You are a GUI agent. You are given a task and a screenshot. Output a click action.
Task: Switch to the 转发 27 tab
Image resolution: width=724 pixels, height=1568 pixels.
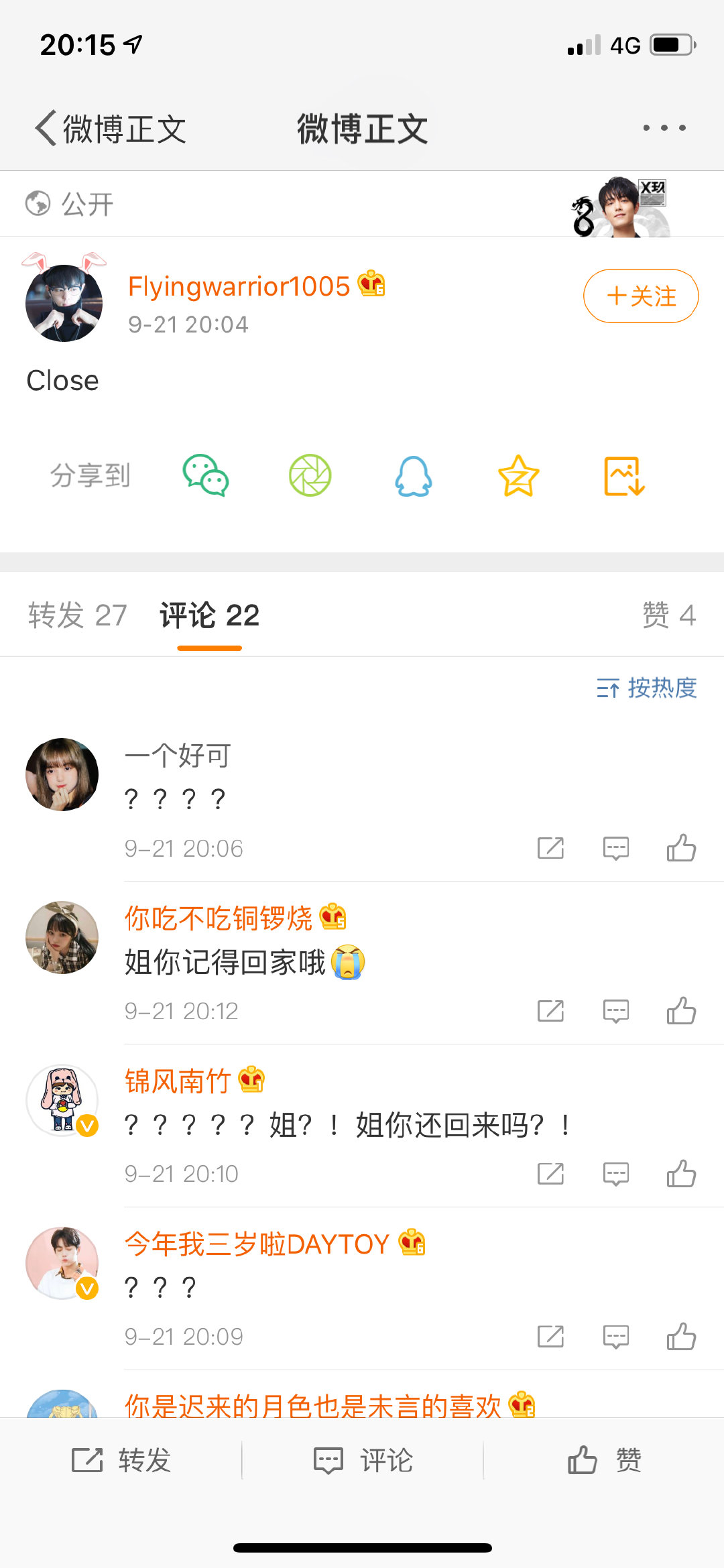[78, 615]
